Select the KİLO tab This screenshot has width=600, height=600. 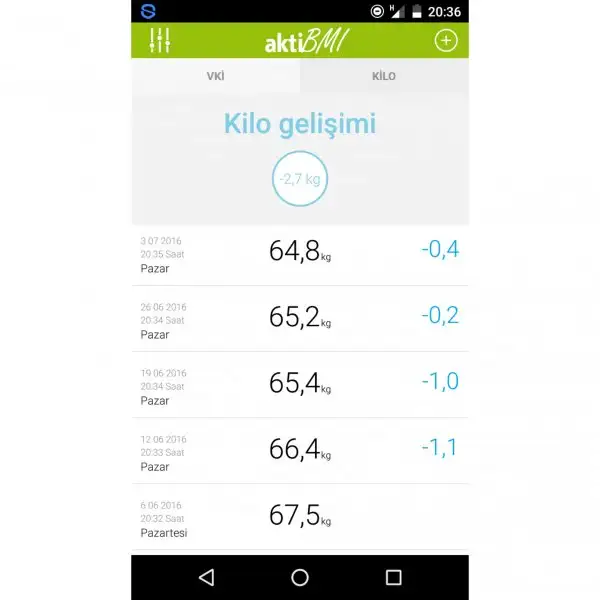384,76
